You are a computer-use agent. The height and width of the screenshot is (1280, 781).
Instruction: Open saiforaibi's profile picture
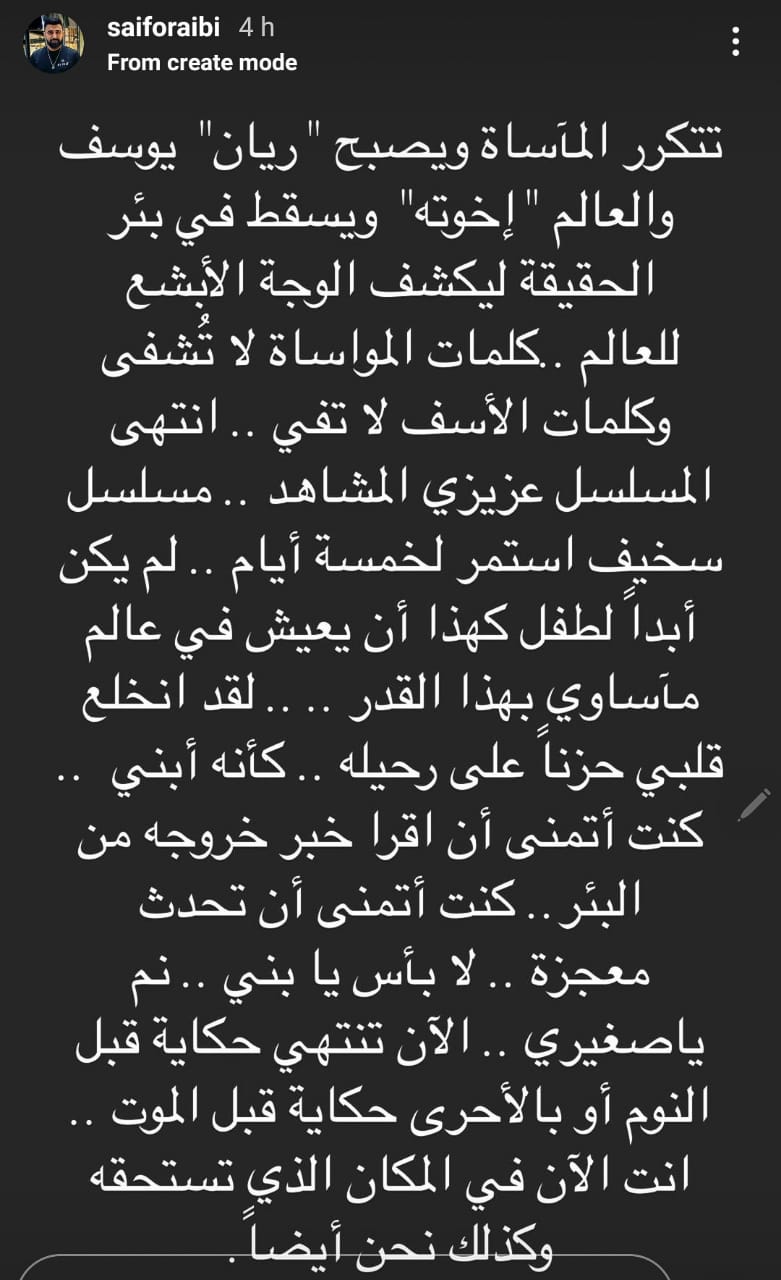55,44
